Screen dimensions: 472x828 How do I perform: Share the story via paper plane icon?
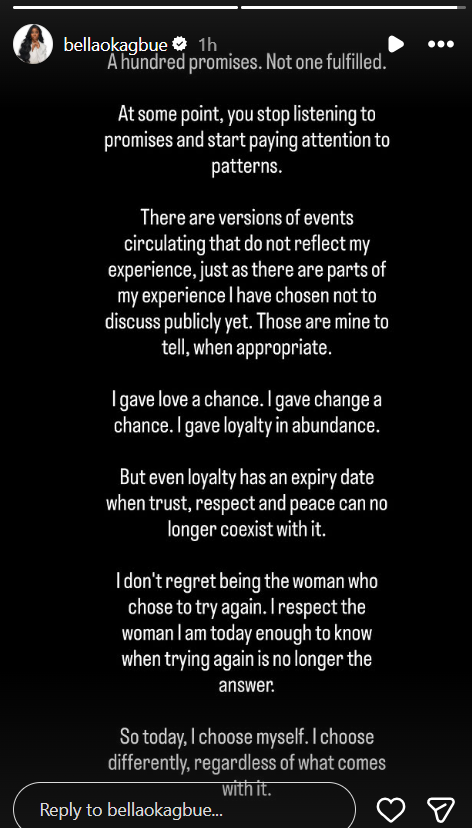pos(440,810)
